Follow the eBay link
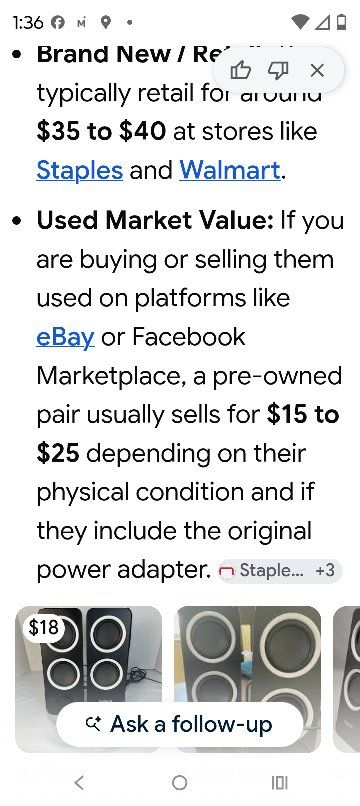 tap(65, 337)
